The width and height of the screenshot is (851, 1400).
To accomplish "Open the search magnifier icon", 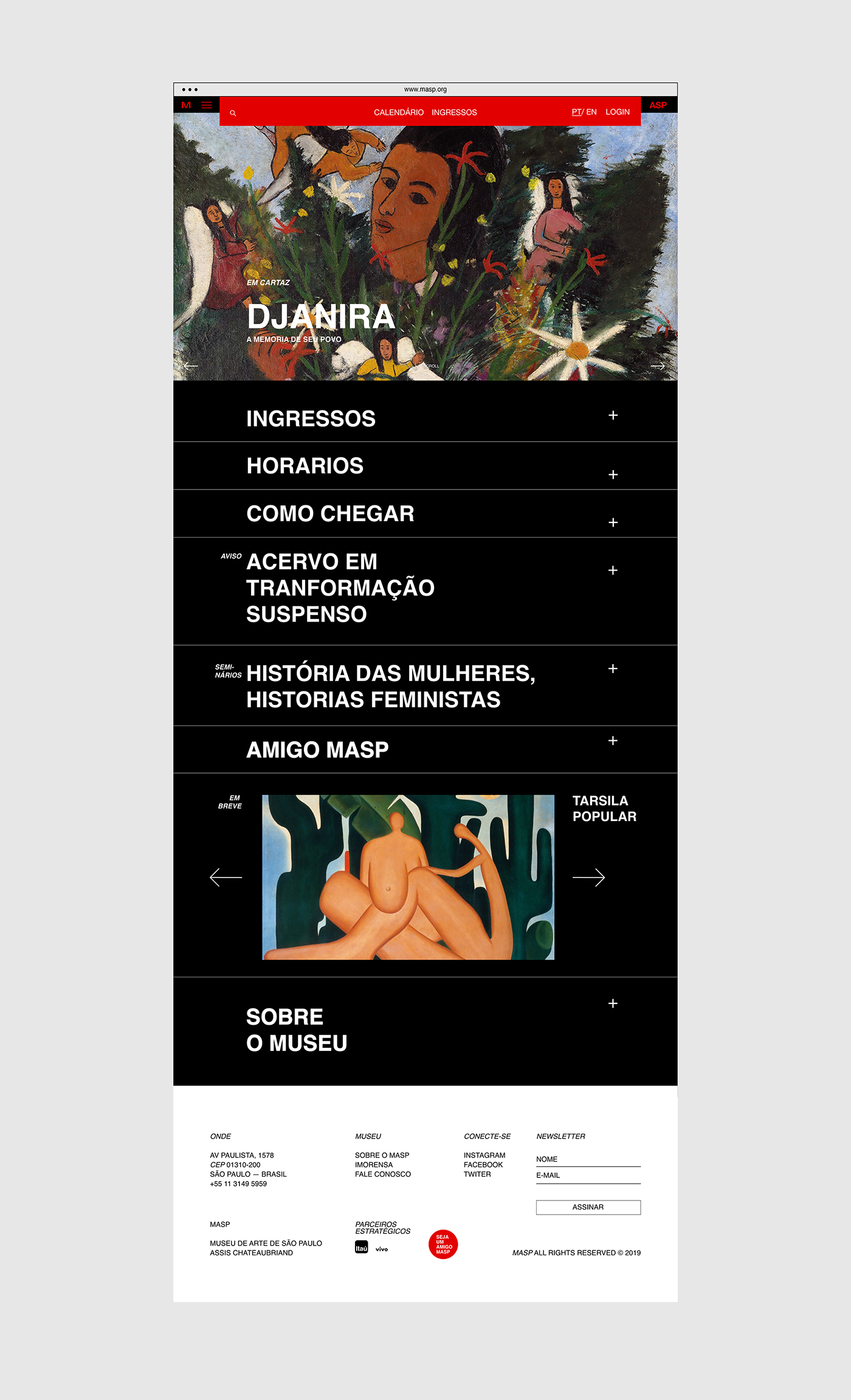I will coord(233,113).
